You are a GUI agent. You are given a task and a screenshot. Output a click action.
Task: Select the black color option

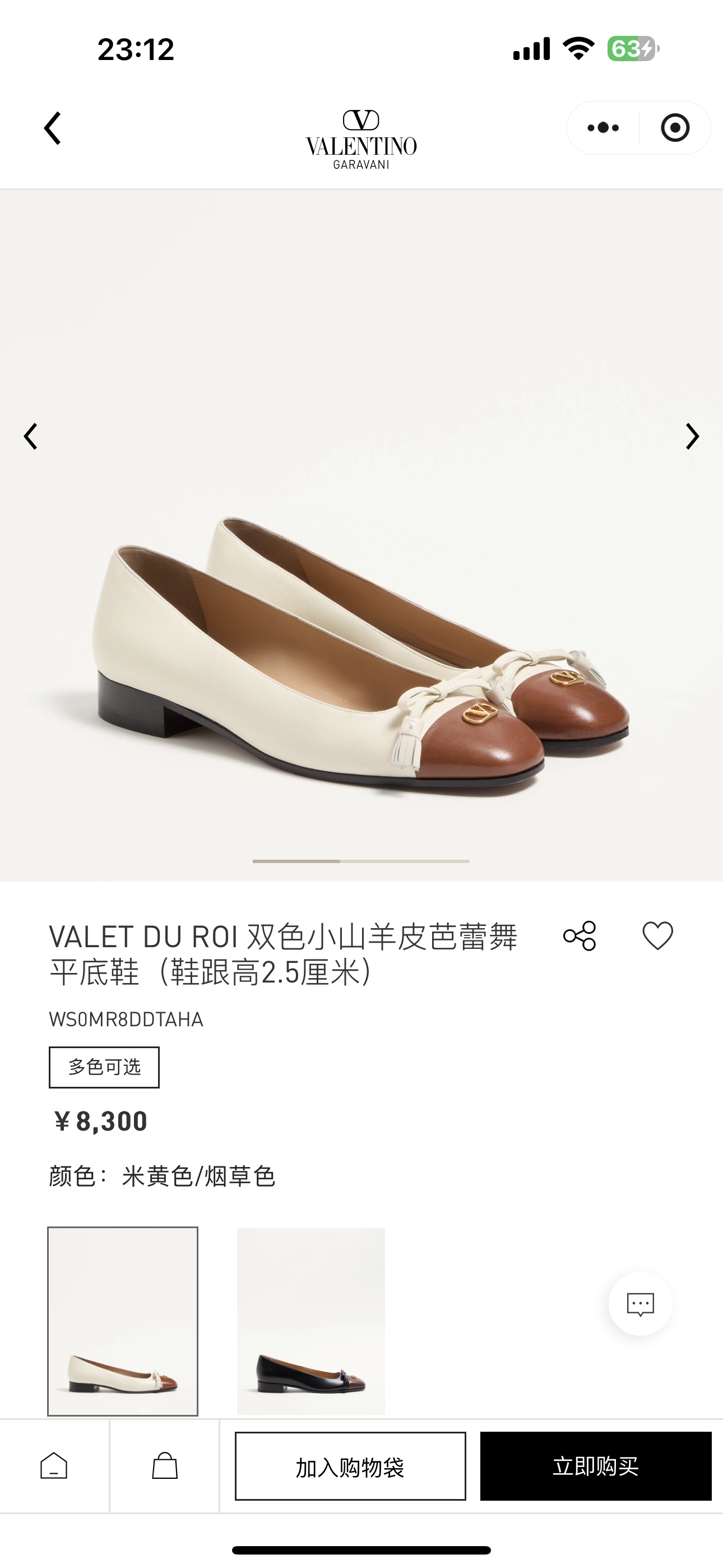tap(311, 1321)
